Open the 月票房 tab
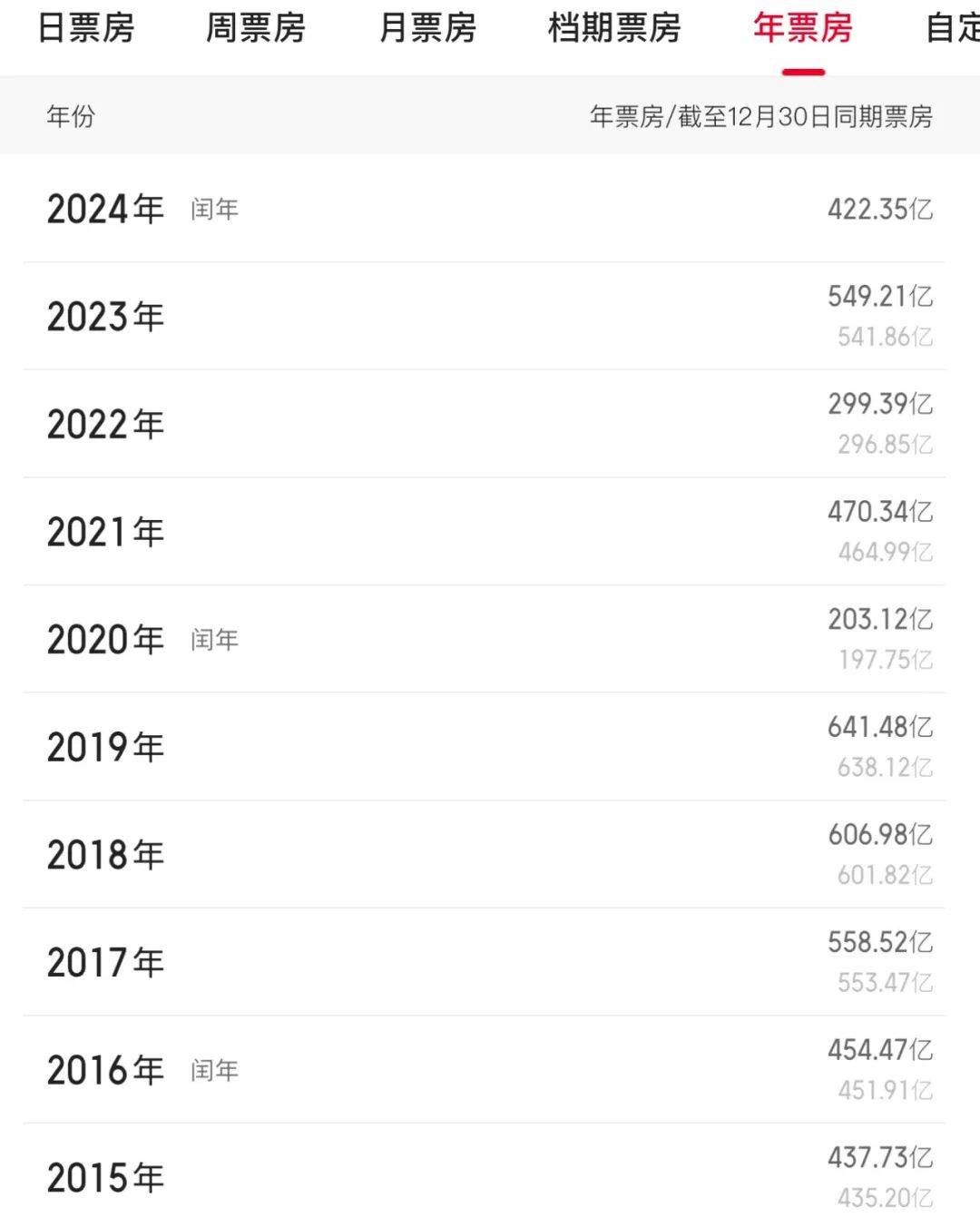 [x=427, y=29]
